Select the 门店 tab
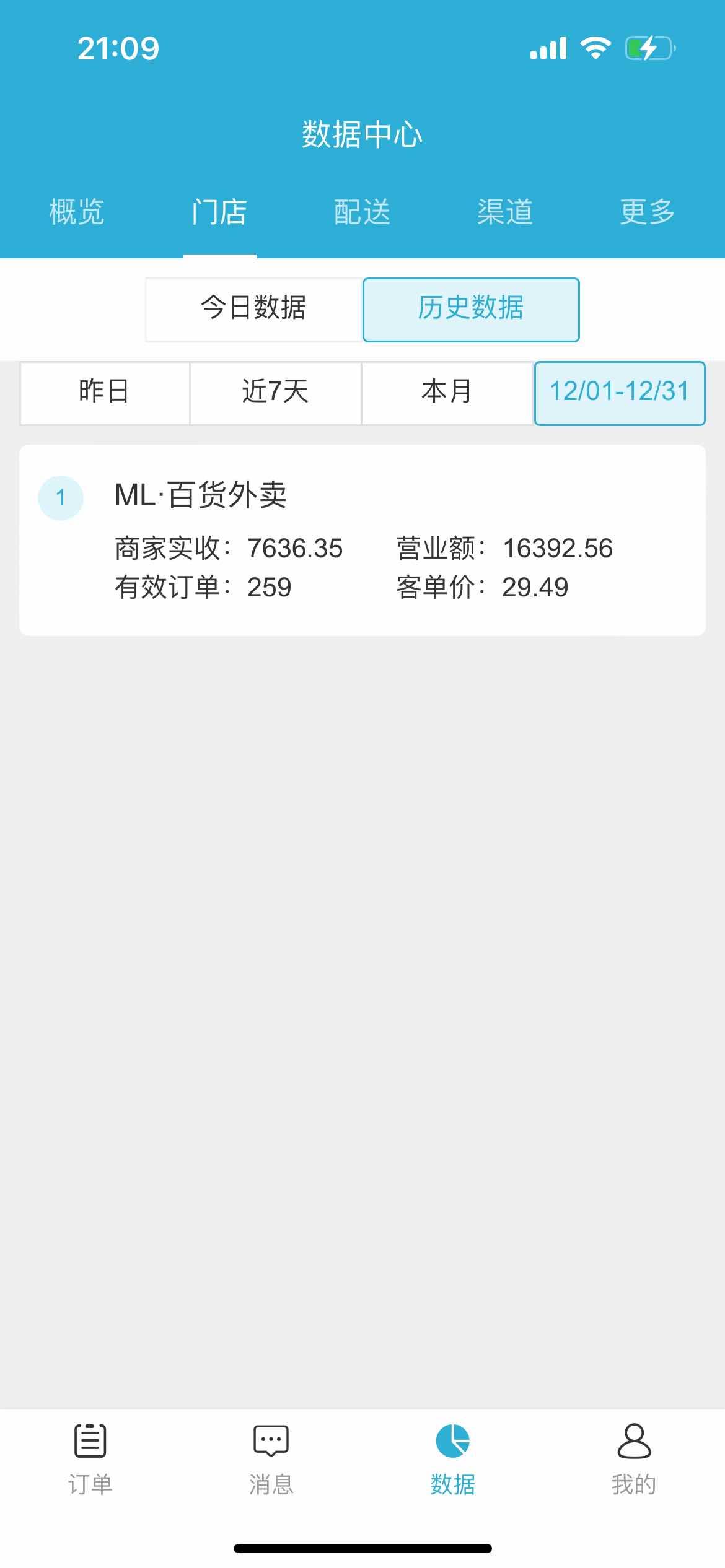 [x=219, y=212]
